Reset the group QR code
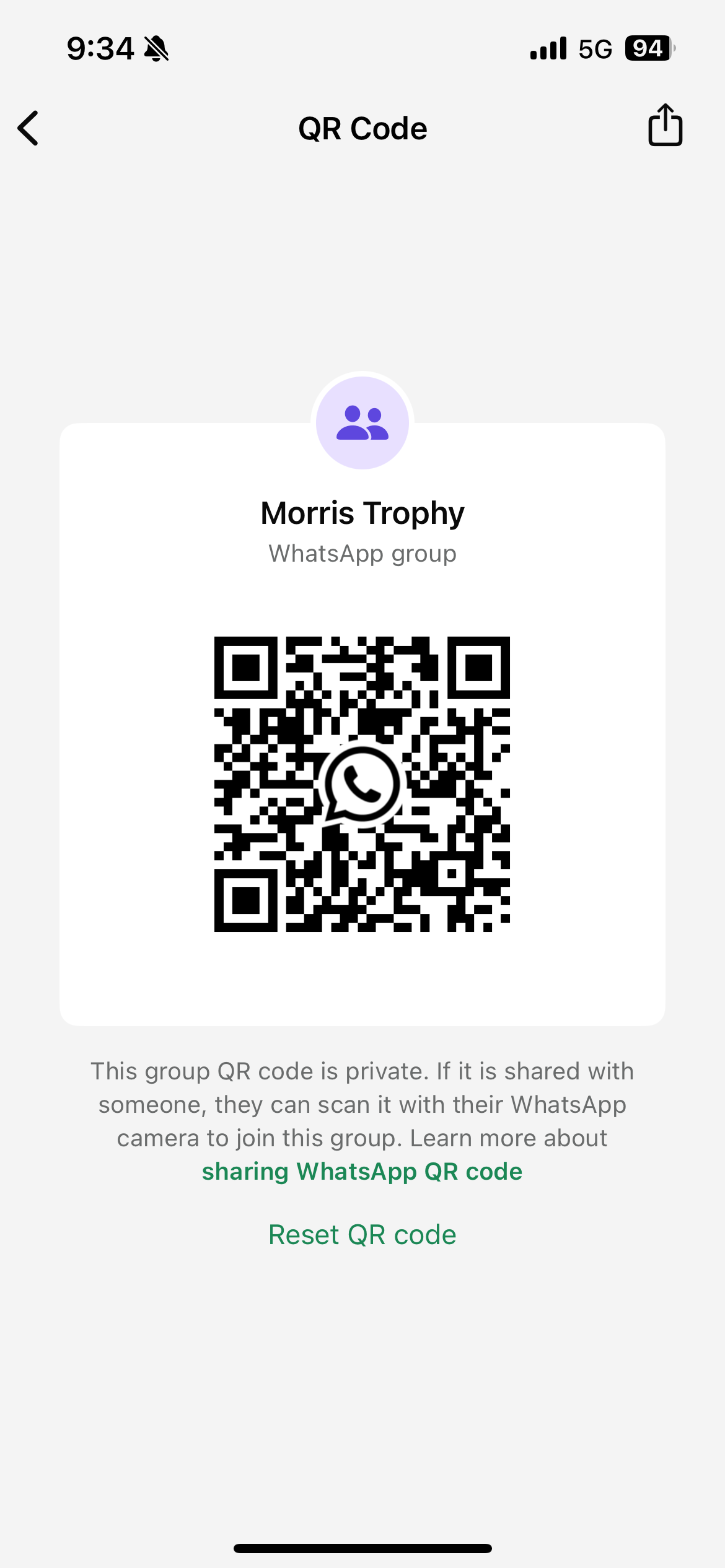This screenshot has height=1568, width=725. tap(362, 1234)
